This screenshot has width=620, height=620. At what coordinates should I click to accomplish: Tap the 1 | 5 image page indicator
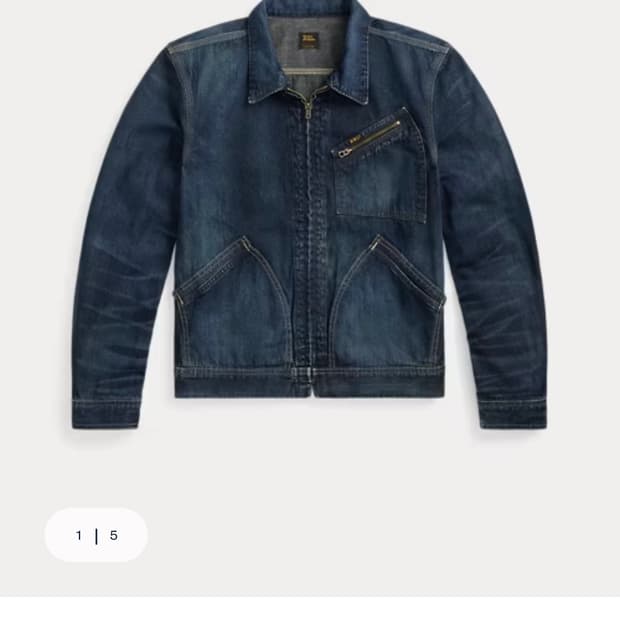tap(96, 535)
